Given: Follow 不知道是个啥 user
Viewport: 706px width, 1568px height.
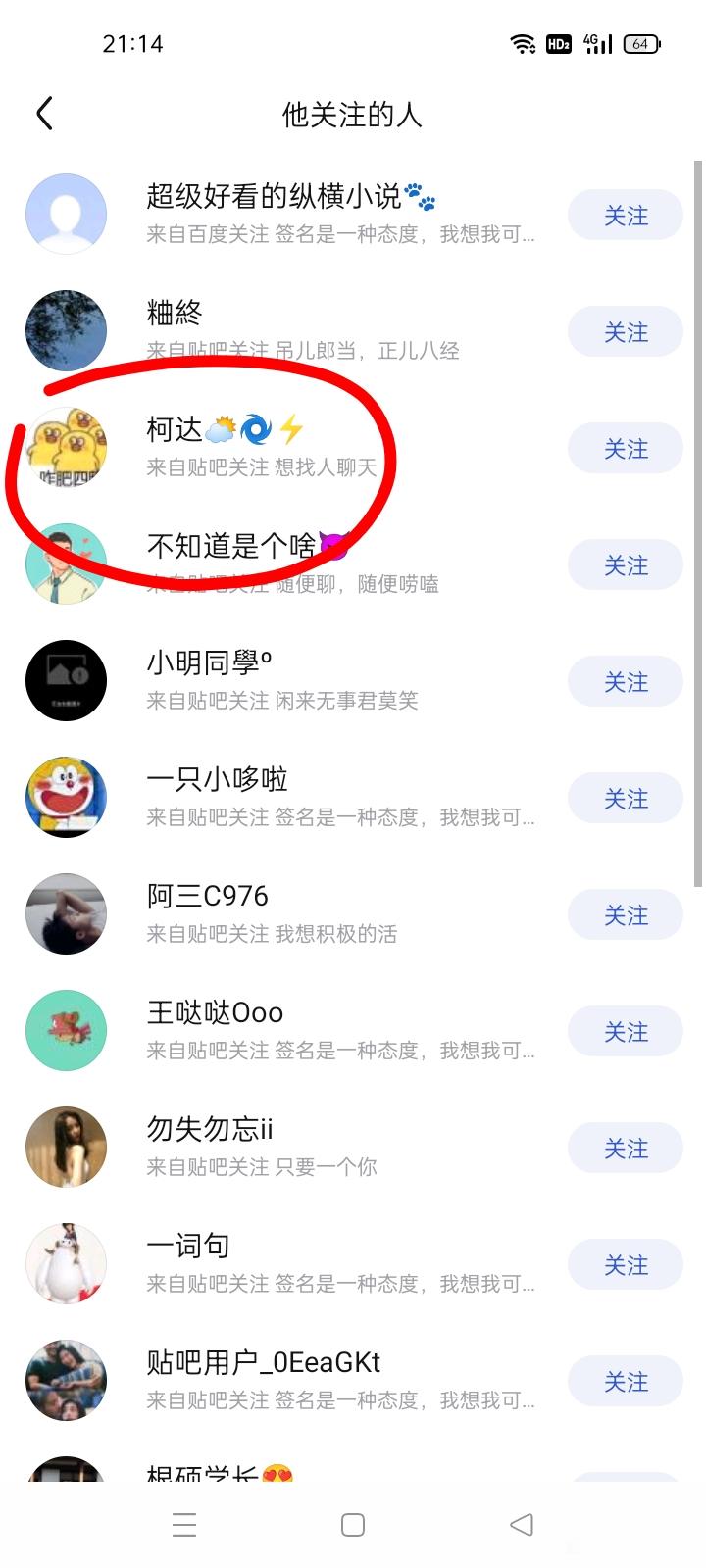Looking at the screenshot, I should click(625, 565).
